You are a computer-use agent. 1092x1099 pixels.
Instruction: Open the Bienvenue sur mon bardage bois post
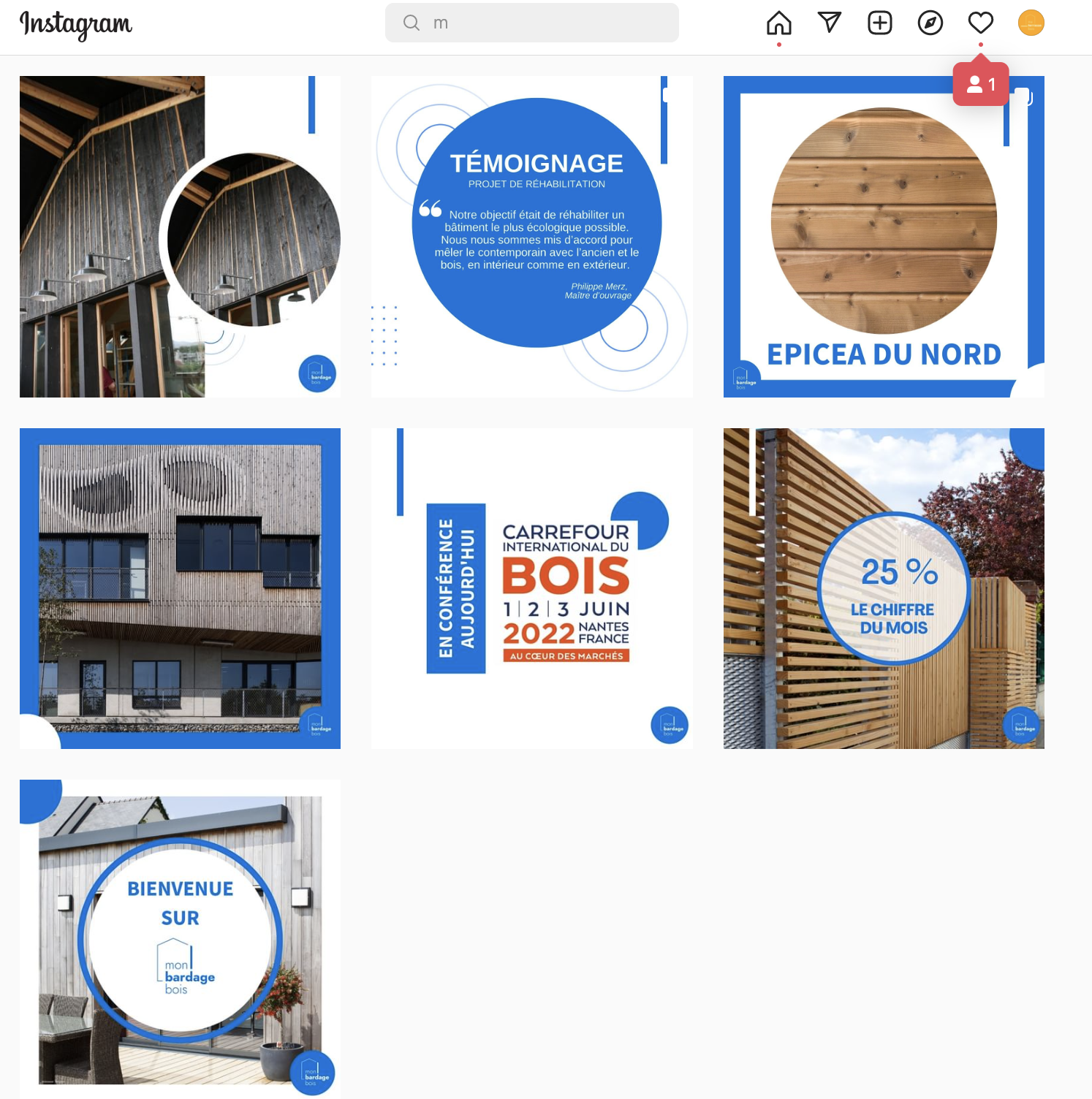pyautogui.click(x=180, y=939)
